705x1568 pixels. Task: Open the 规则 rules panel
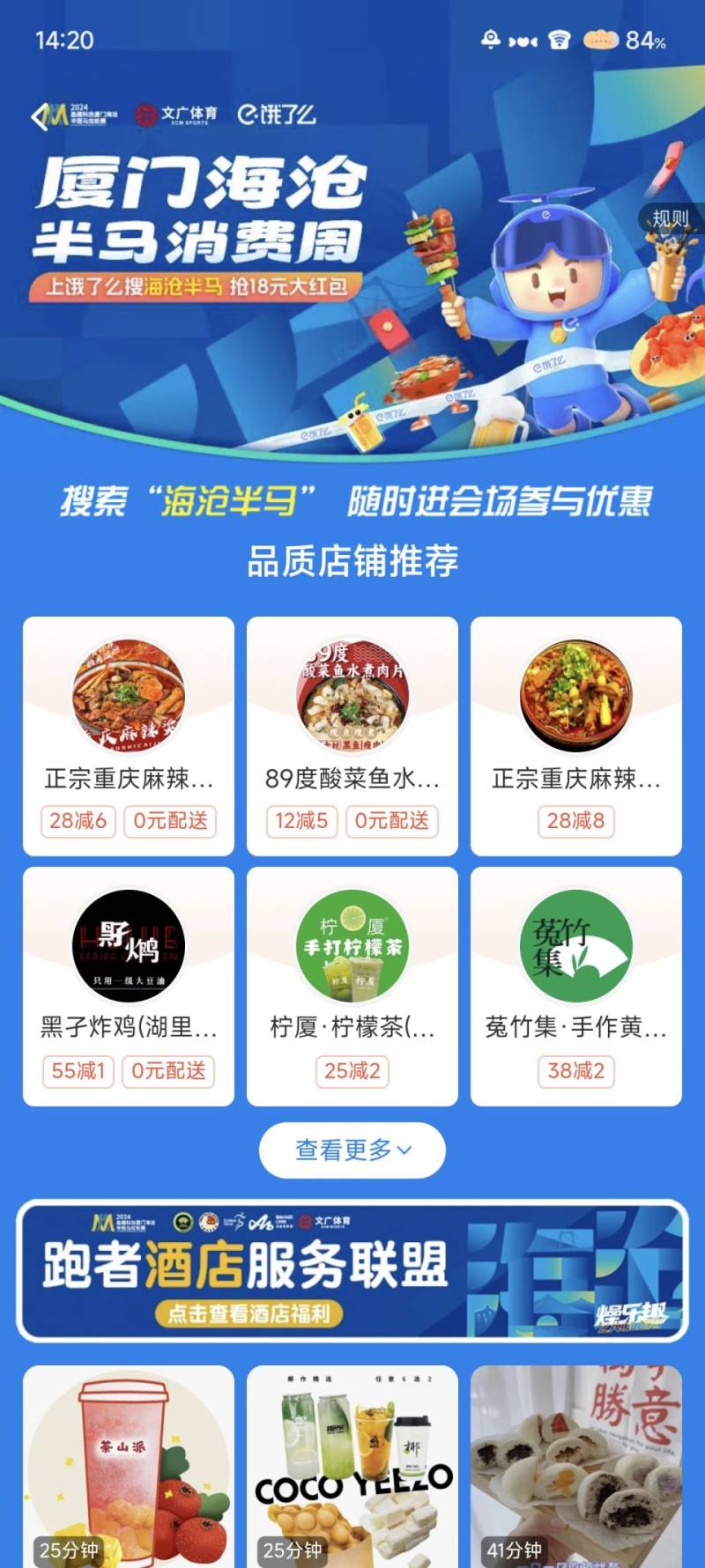coord(668,218)
